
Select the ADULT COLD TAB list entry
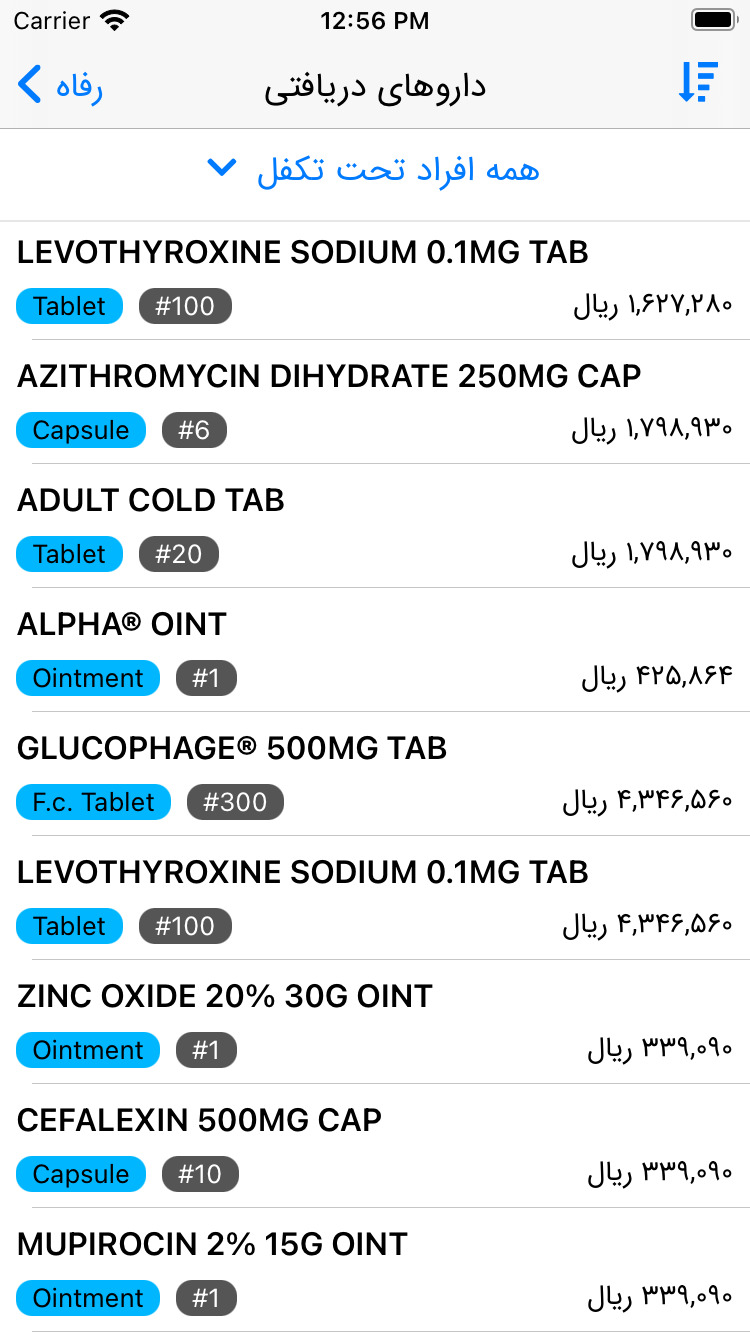[x=375, y=524]
